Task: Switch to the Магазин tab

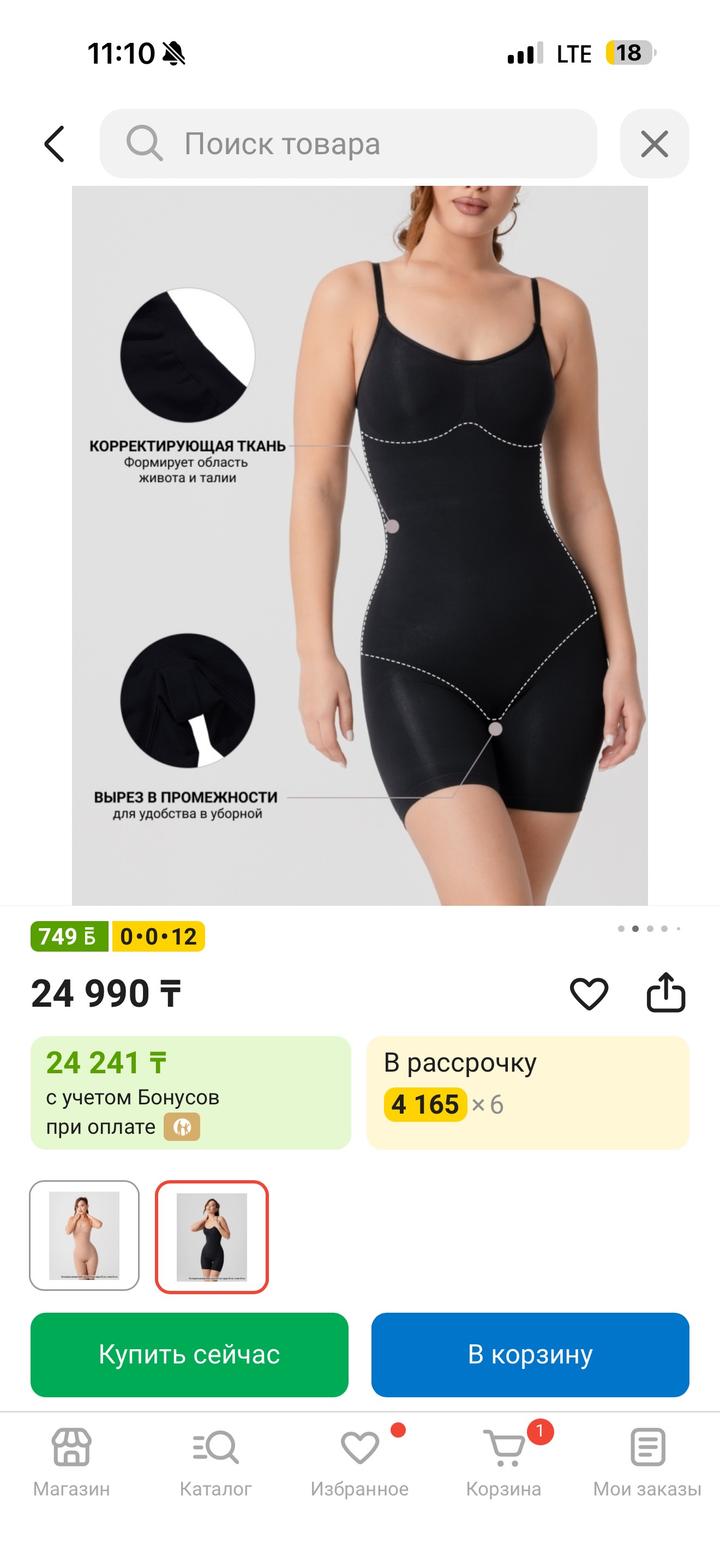Action: coord(71,1461)
